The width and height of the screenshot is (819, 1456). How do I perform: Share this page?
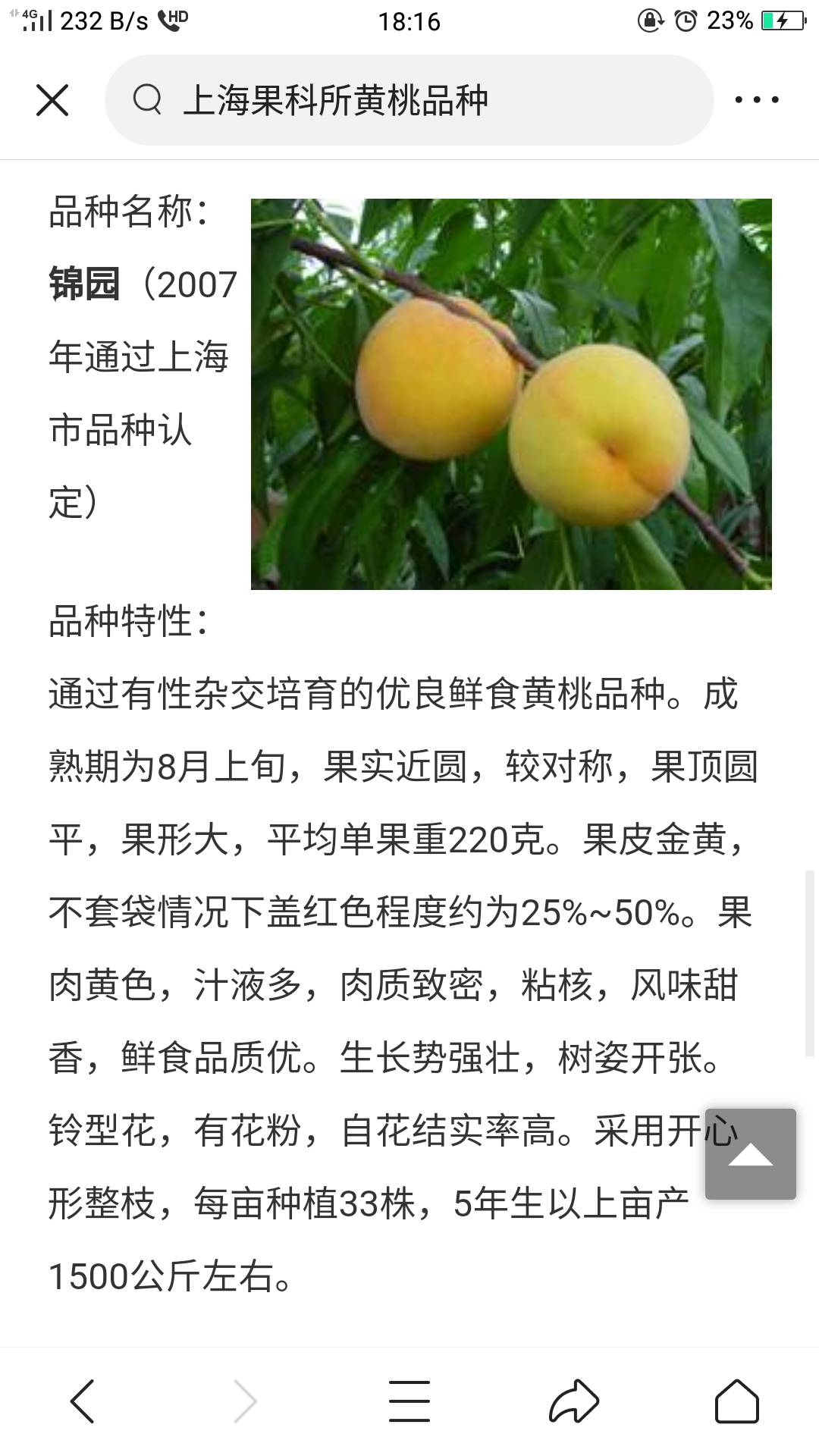point(573,1401)
